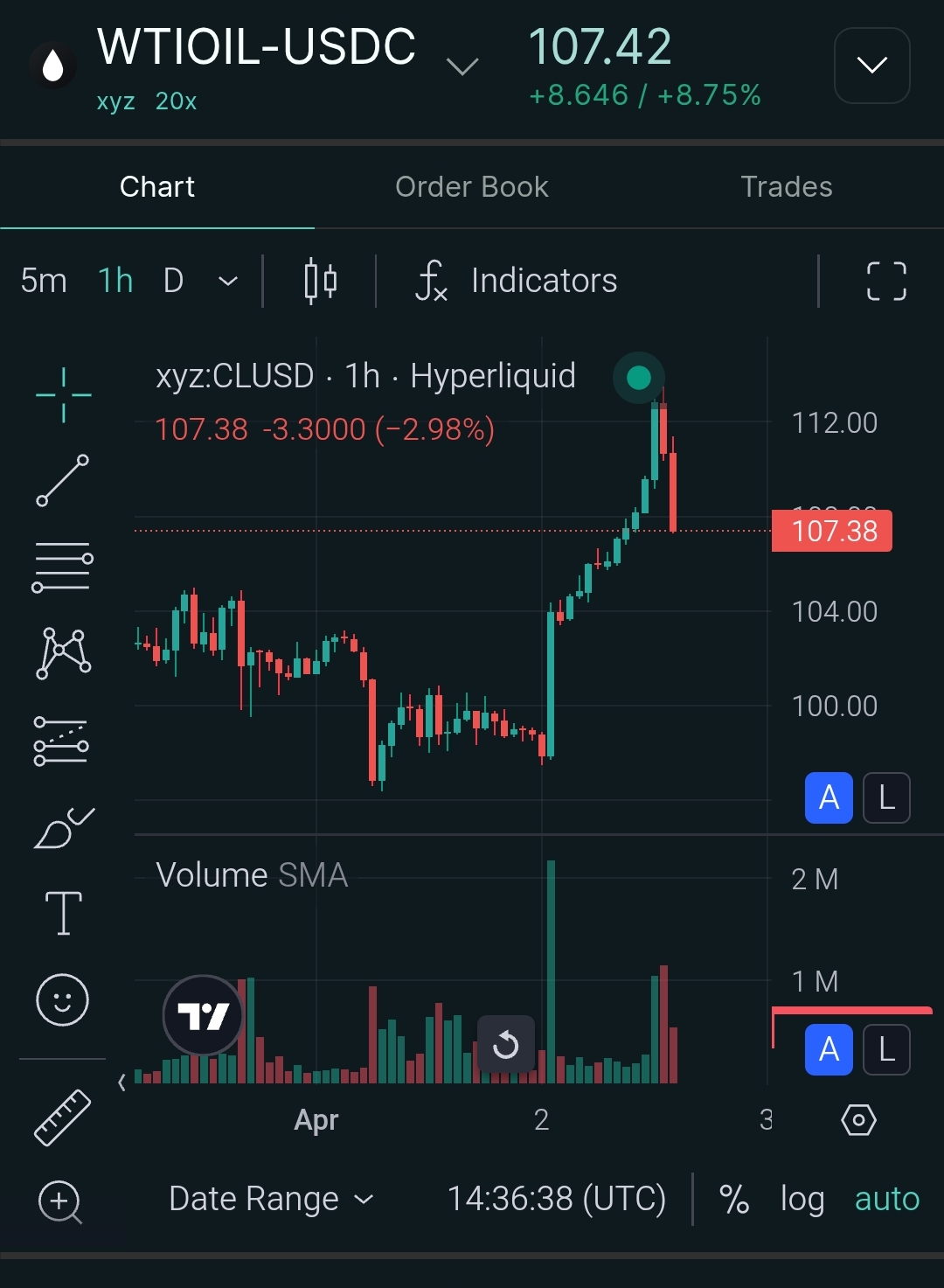Expand the price details chevron button
The height and width of the screenshot is (1288, 944).
[871, 66]
